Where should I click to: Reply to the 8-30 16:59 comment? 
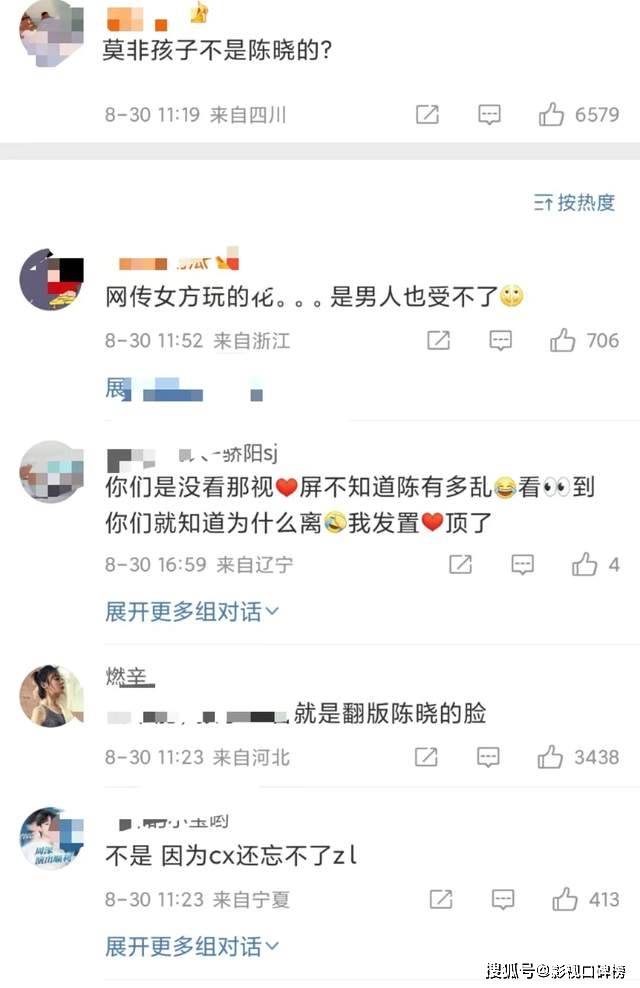click(522, 565)
